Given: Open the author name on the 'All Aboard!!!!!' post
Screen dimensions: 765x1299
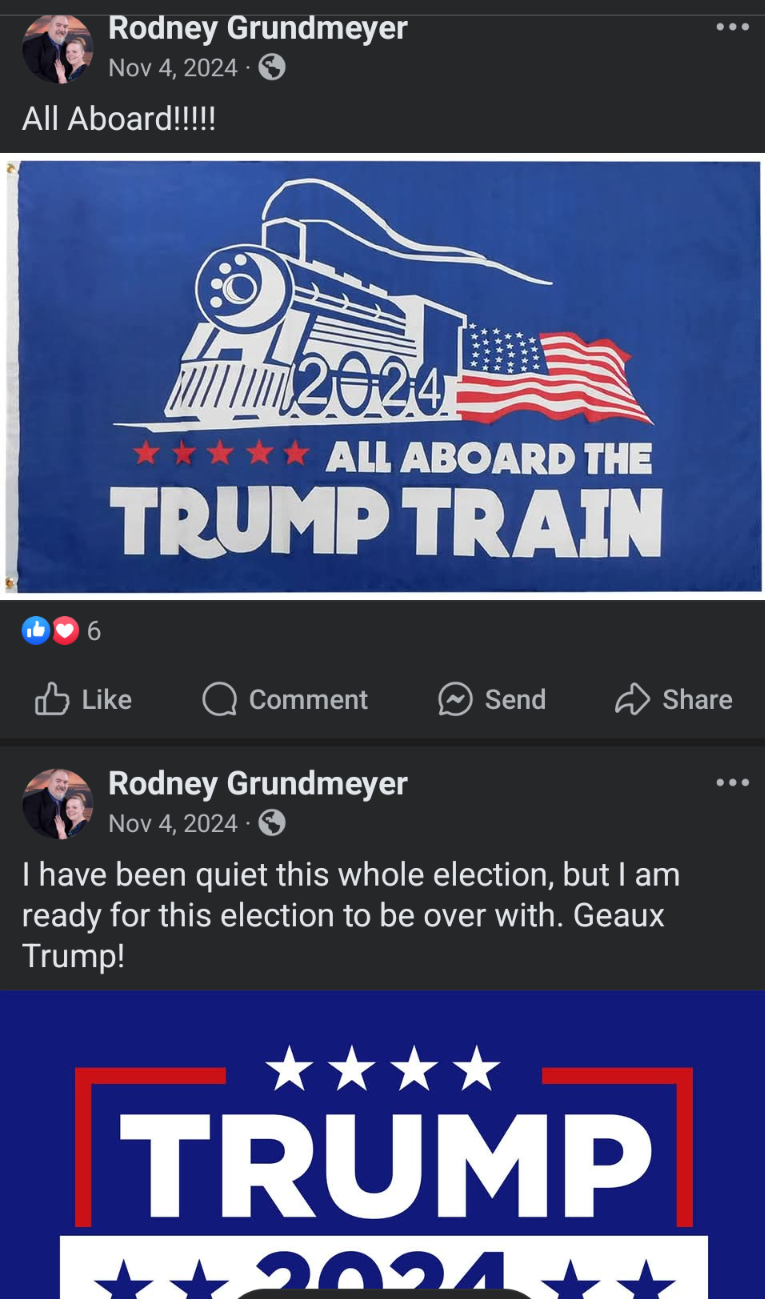Looking at the screenshot, I should [x=257, y=28].
